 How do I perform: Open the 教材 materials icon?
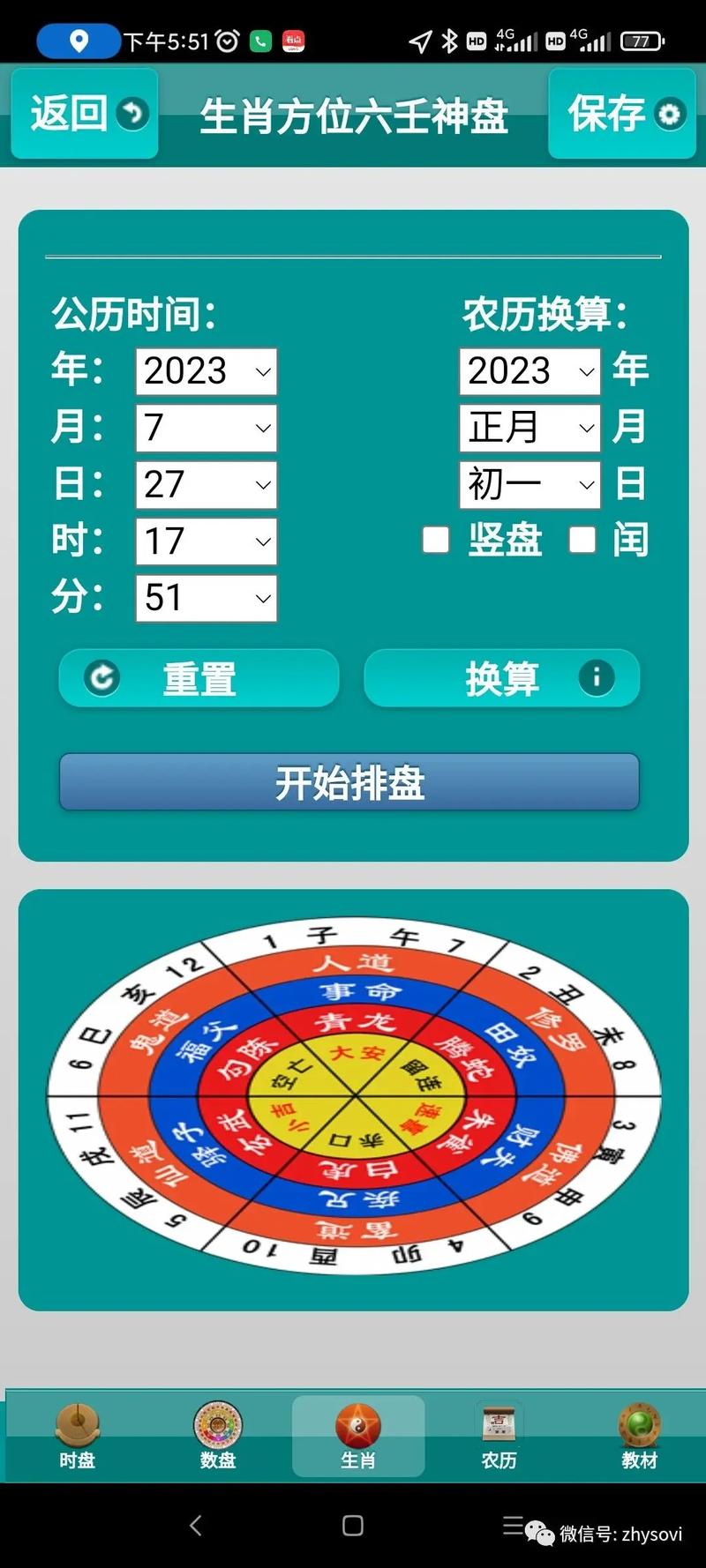click(x=638, y=1422)
